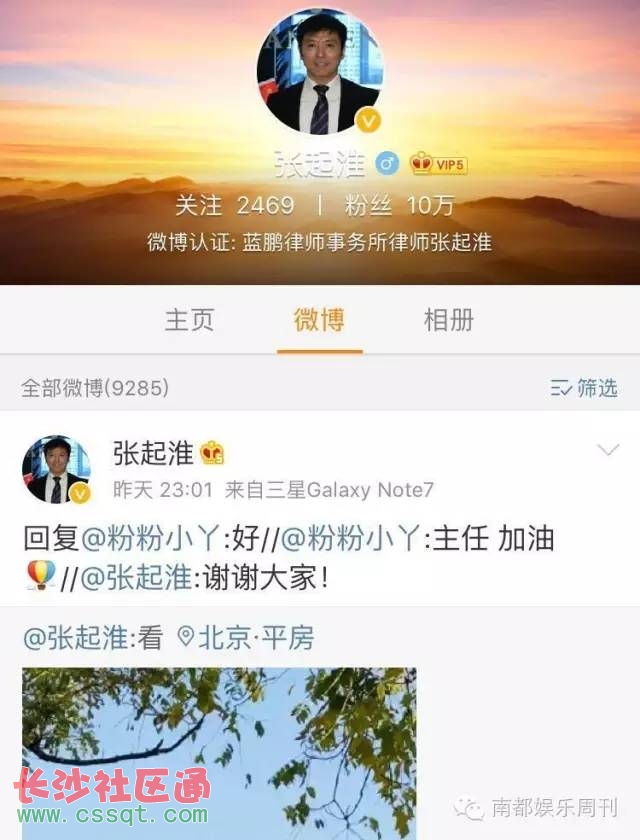
Task: Open the 张起淮 username on the post
Action: coord(153,454)
